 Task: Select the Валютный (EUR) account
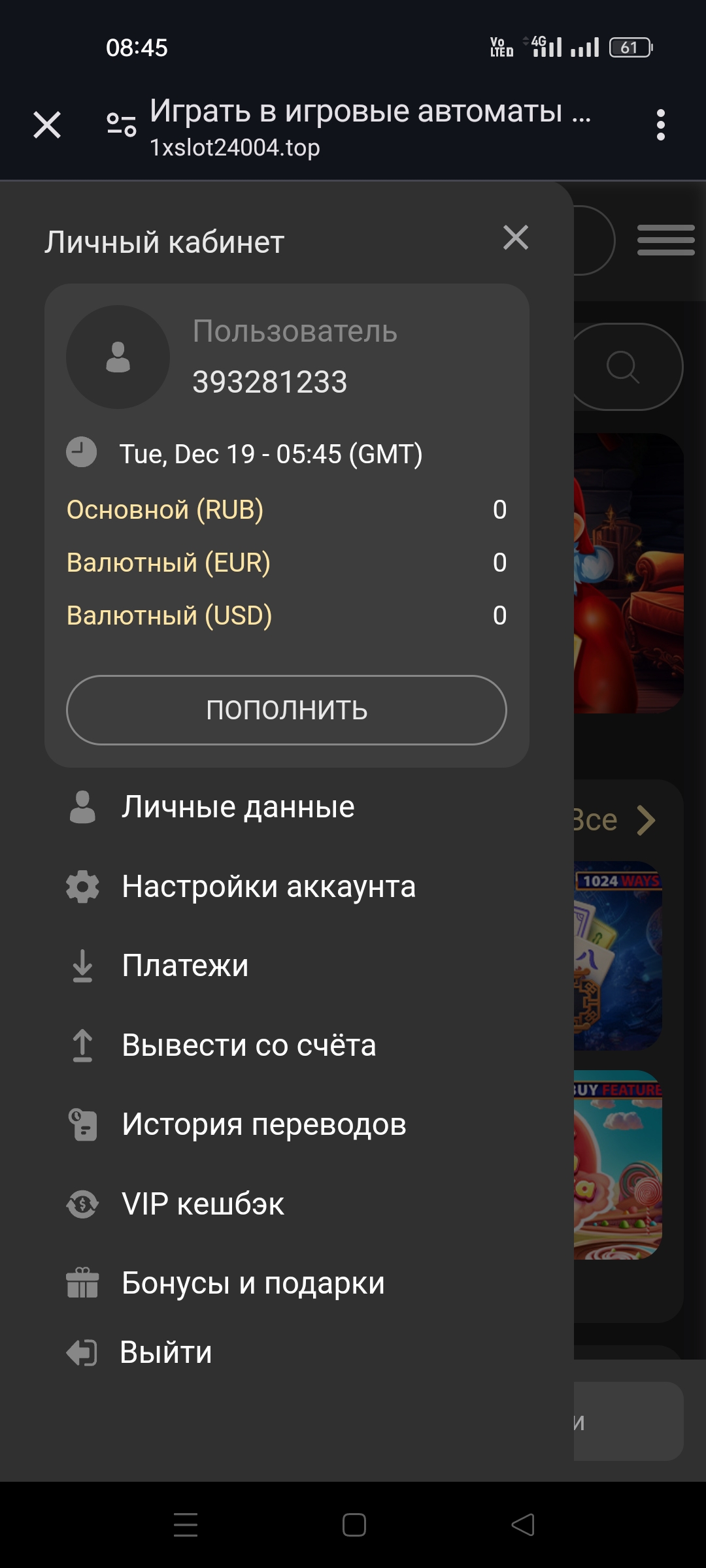click(168, 563)
